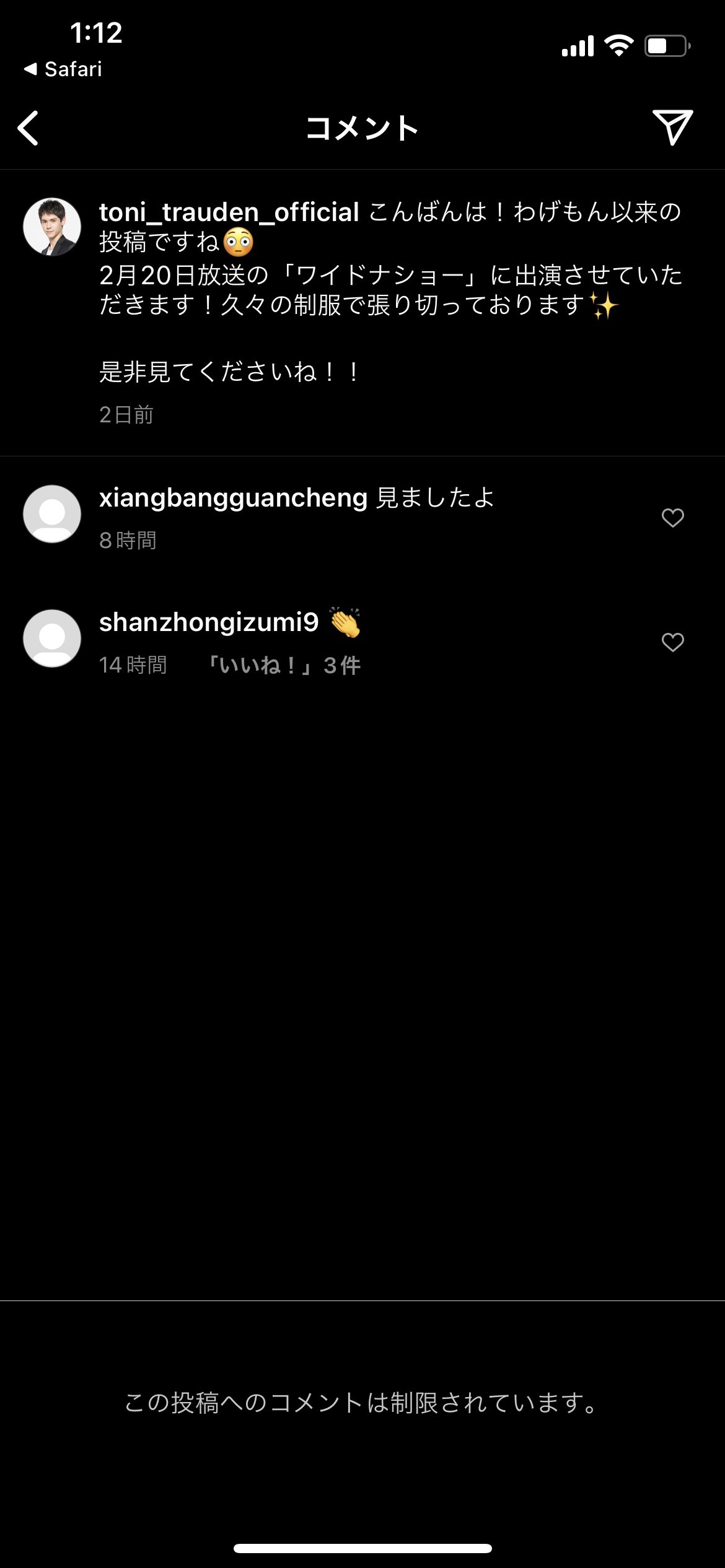Image resolution: width=725 pixels, height=1568 pixels.
Task: Open the toni_trauden_official username link
Action: [x=229, y=212]
